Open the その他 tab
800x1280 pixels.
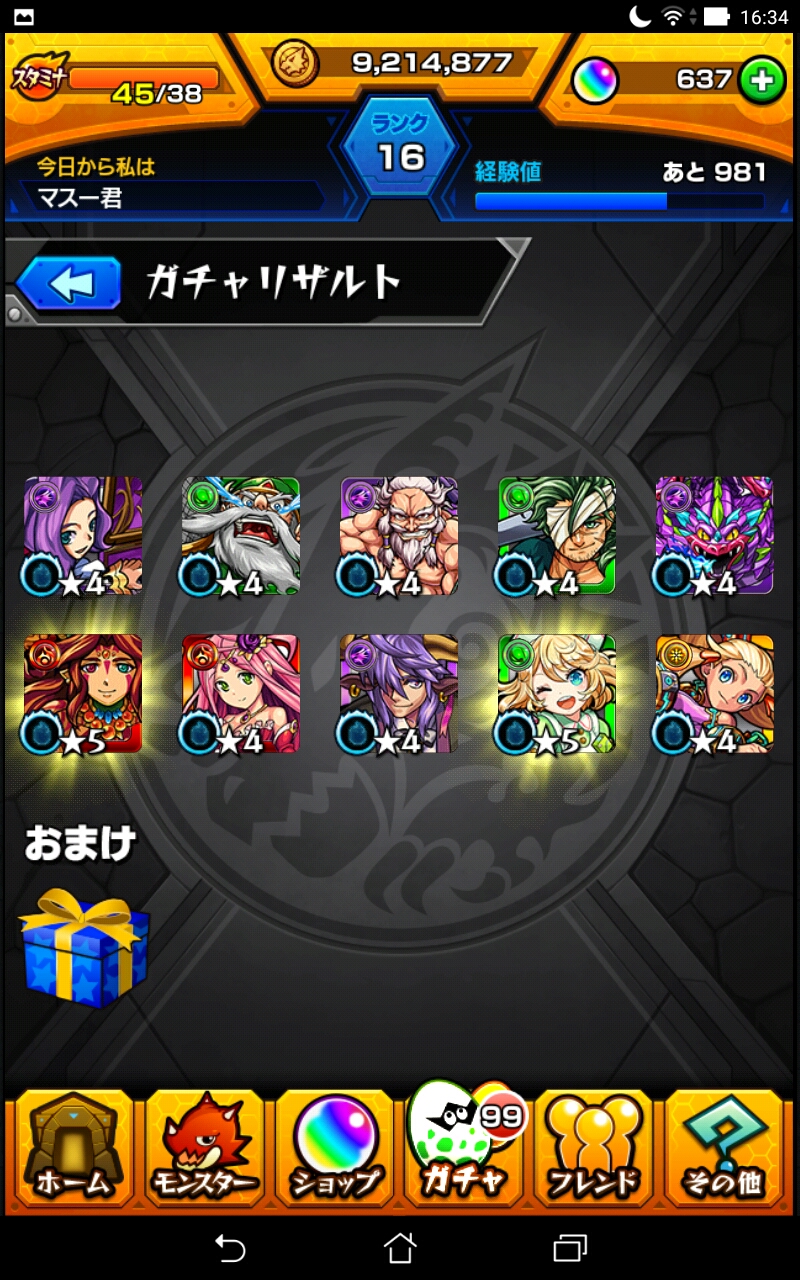coord(722,1150)
